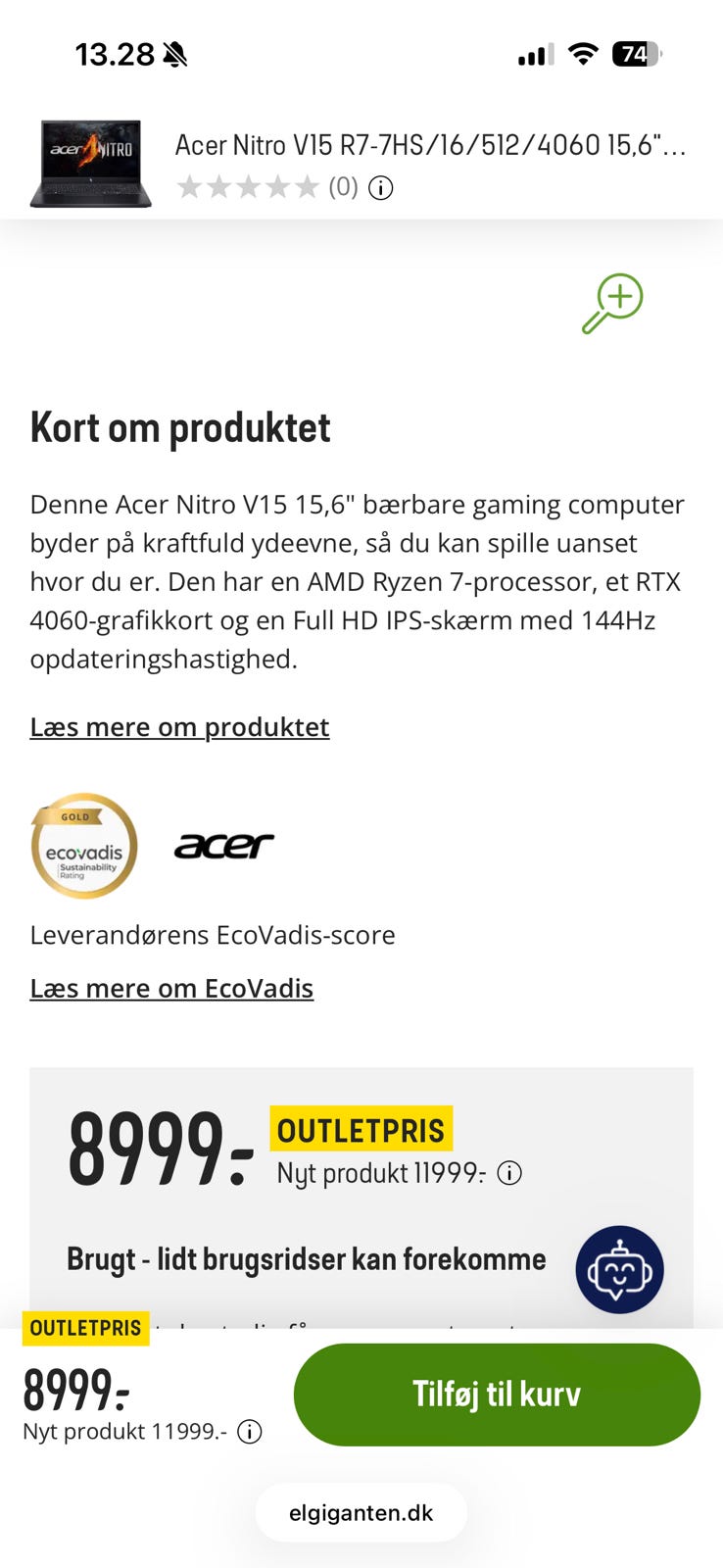
Task: Open the 'Læs mere om EcoVadis' link
Action: (171, 988)
